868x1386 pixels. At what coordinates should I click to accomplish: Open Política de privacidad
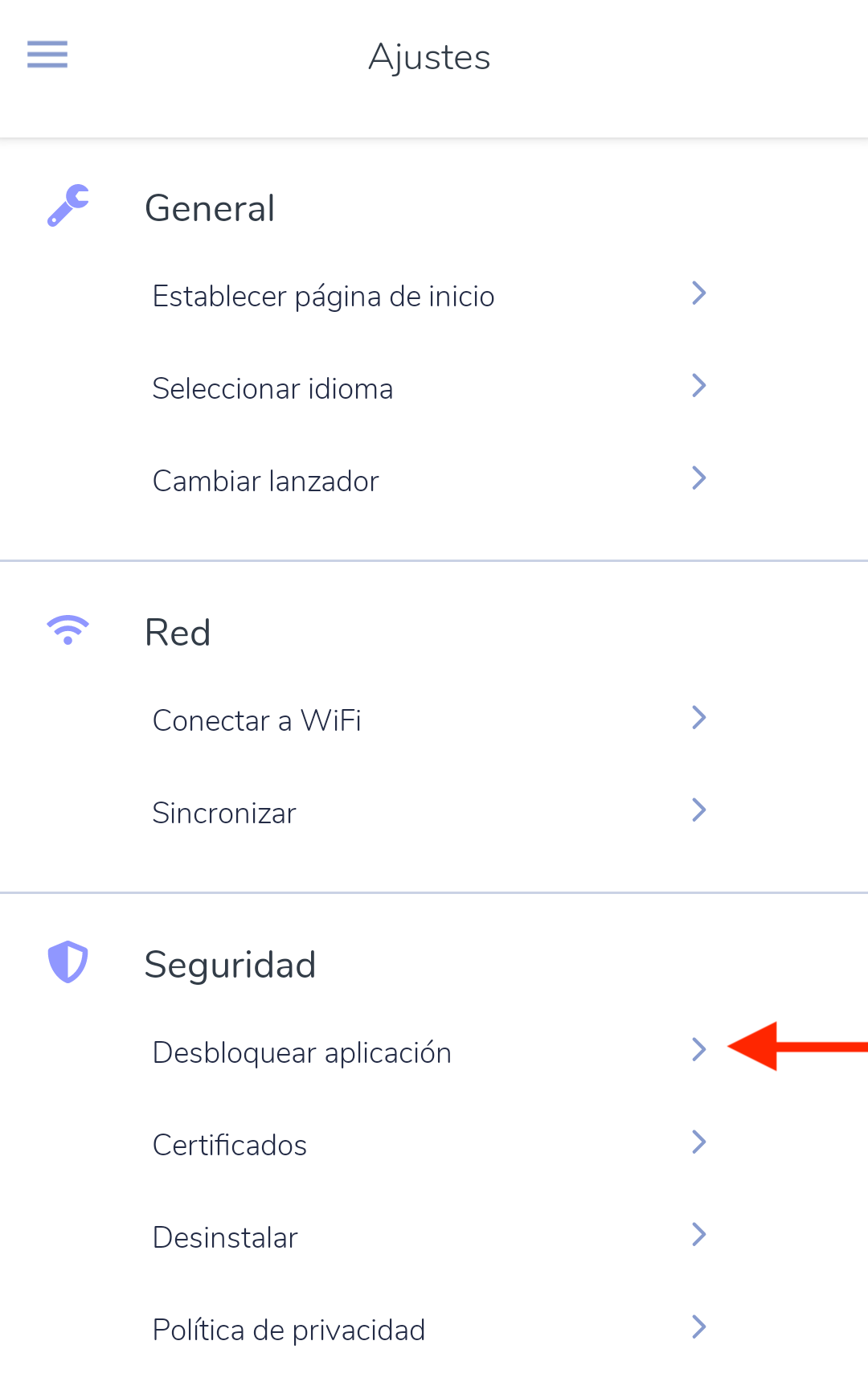(289, 1330)
